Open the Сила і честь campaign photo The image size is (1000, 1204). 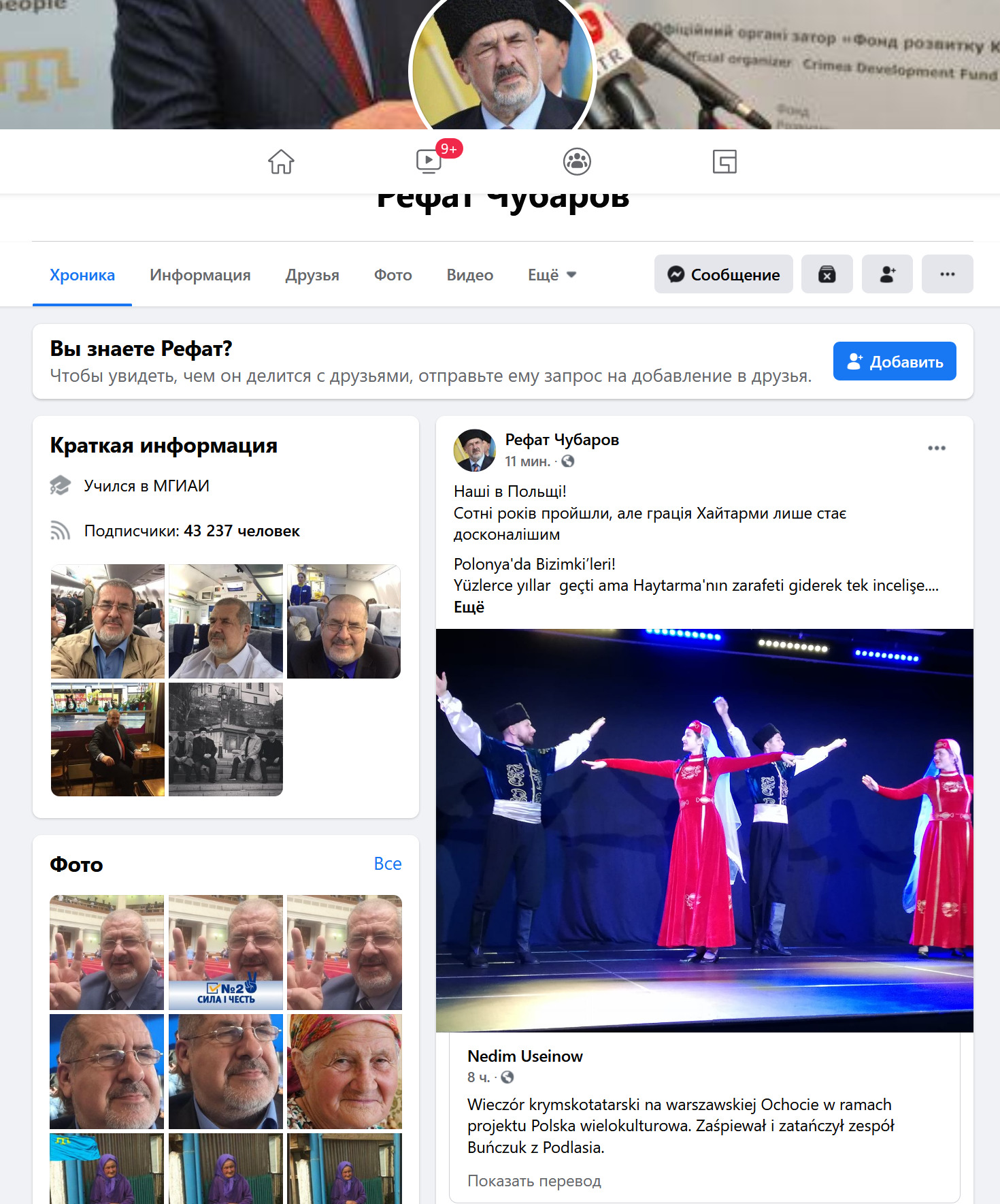tap(225, 952)
